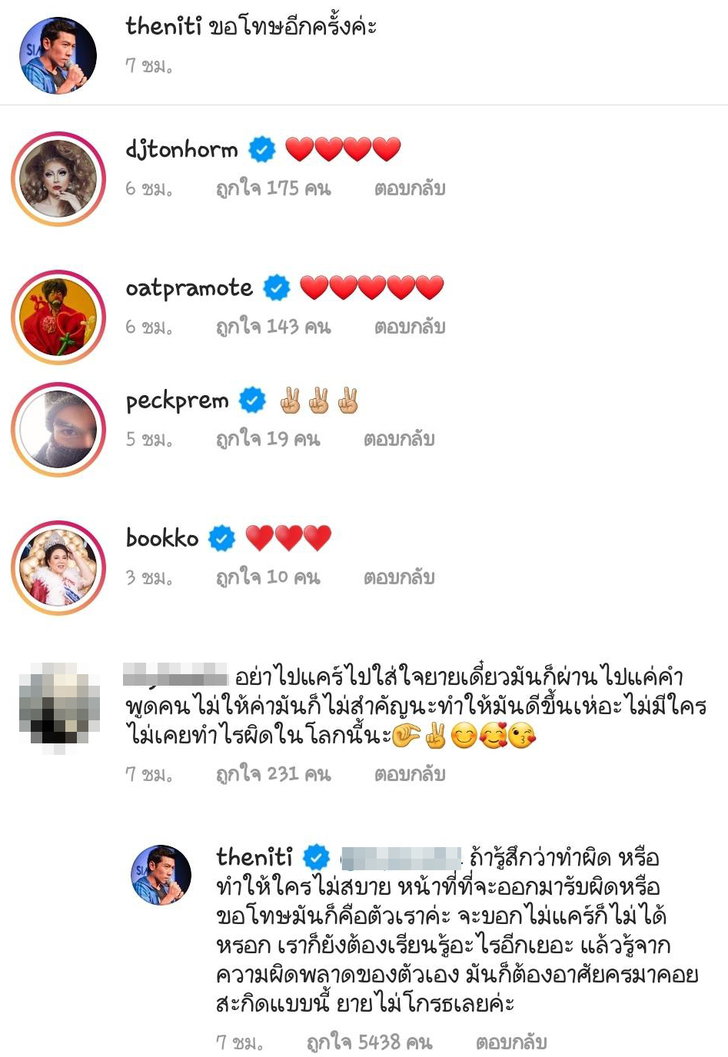728x1057 pixels.
Task: Reply to theniti's comment with 5438 likes
Action: click(x=510, y=1042)
